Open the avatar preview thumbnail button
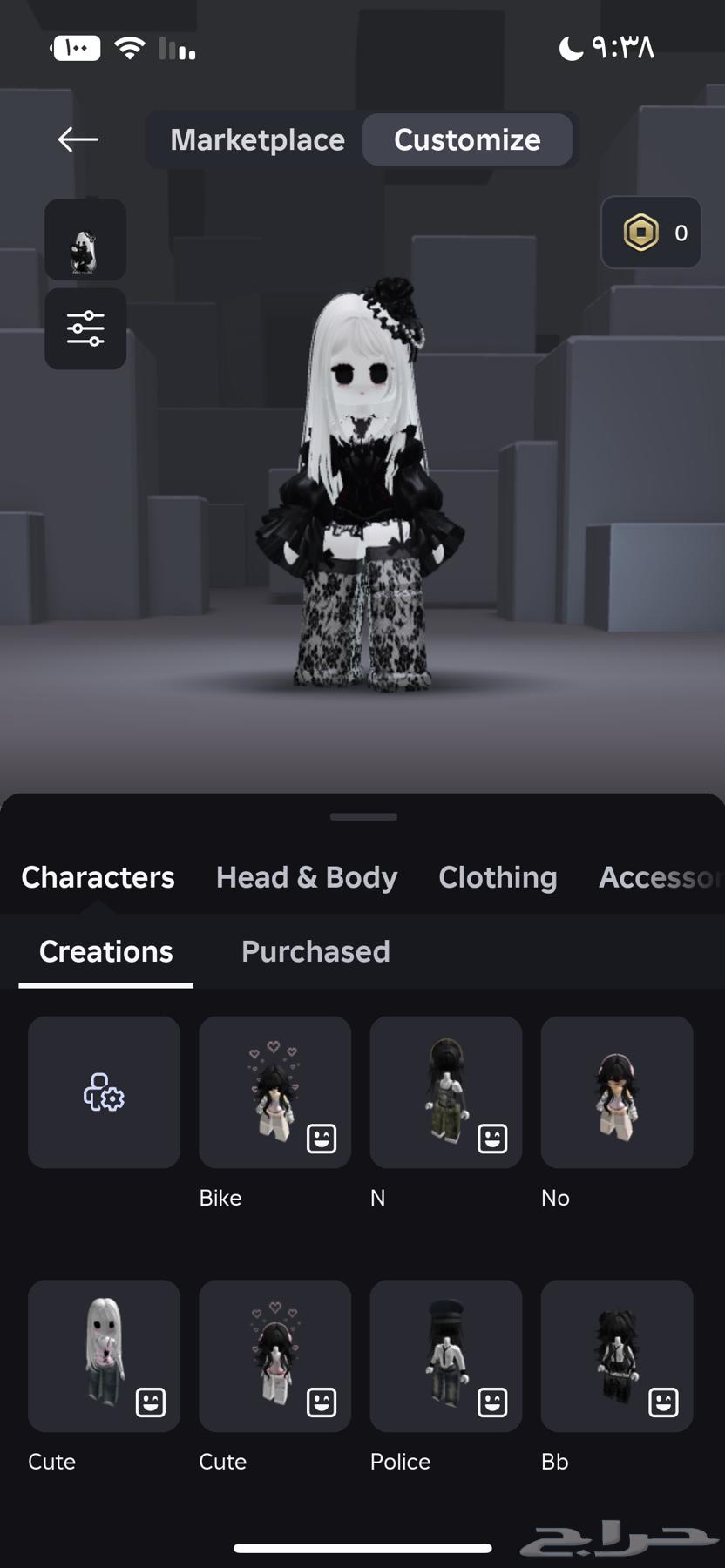Image resolution: width=725 pixels, height=1568 pixels. pos(85,240)
